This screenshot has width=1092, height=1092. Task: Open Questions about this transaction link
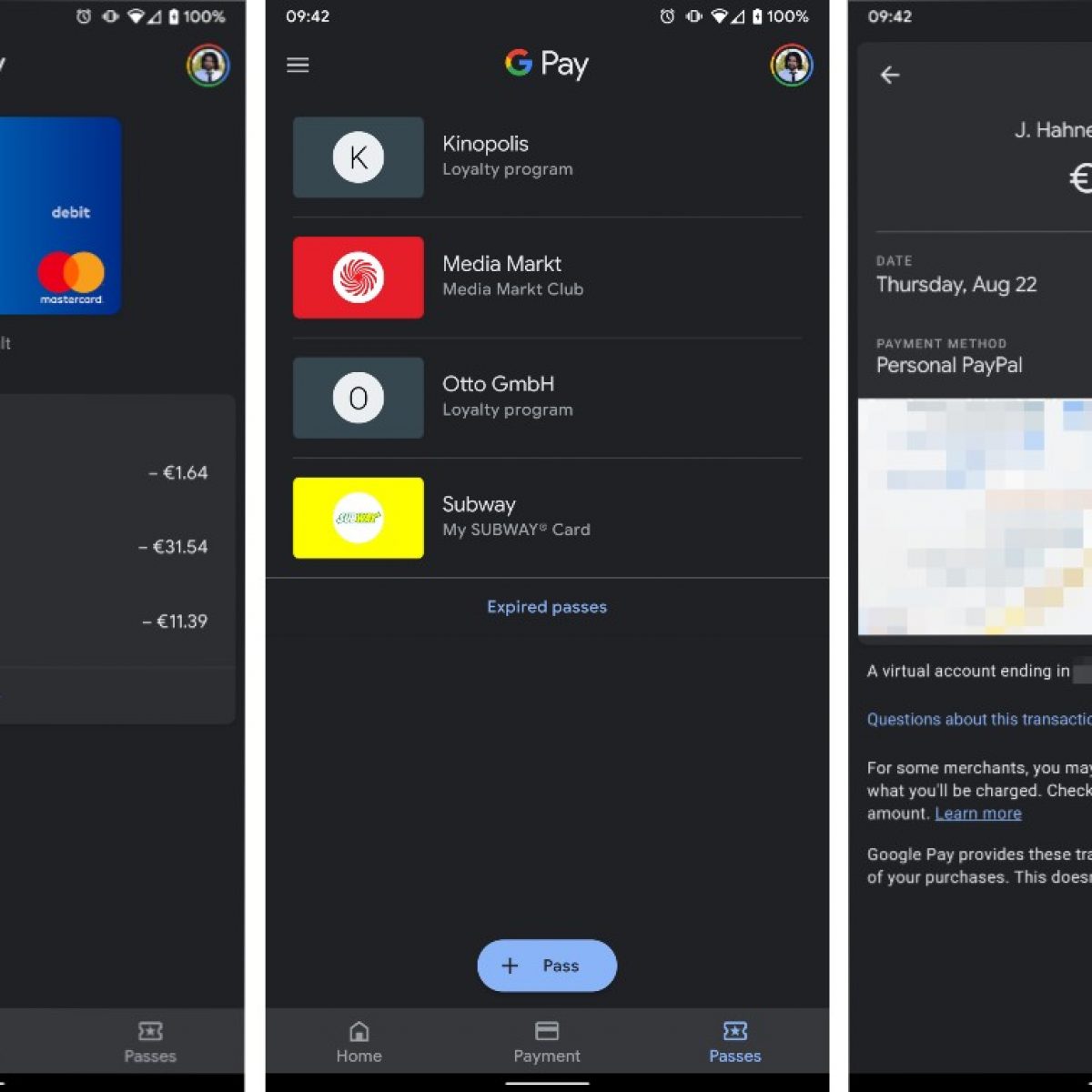click(x=978, y=719)
